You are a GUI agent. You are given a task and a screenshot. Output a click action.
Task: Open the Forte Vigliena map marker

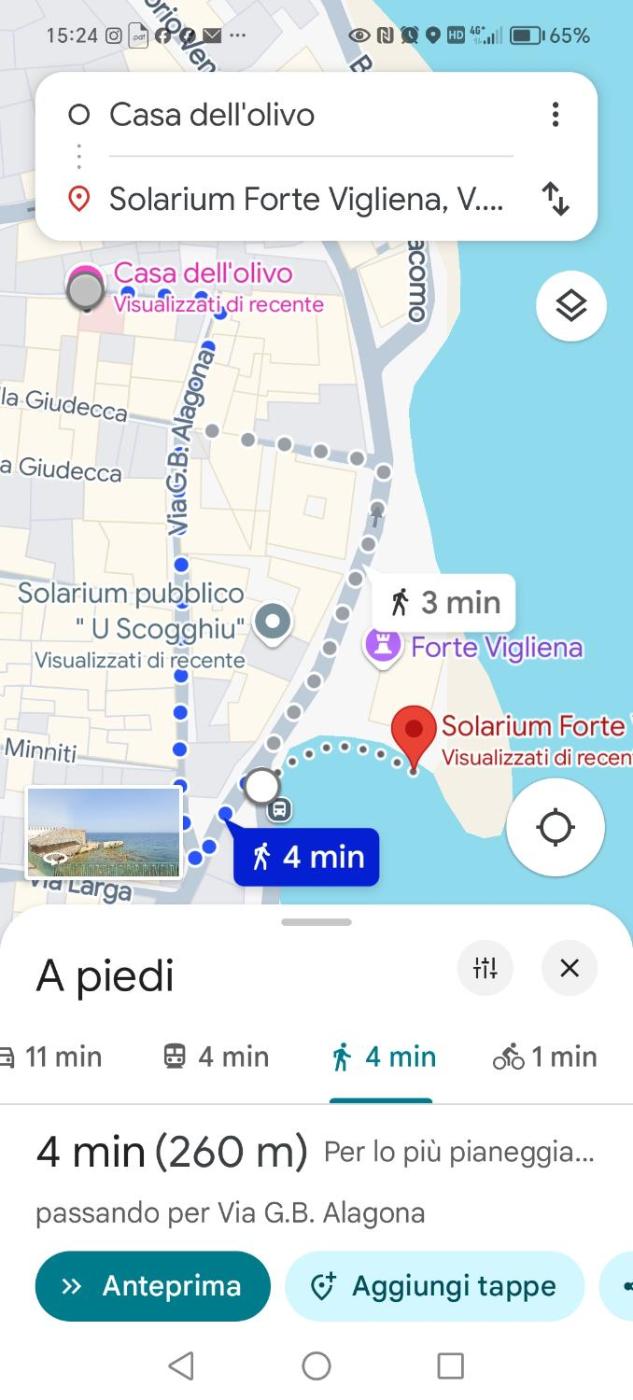coord(382,645)
